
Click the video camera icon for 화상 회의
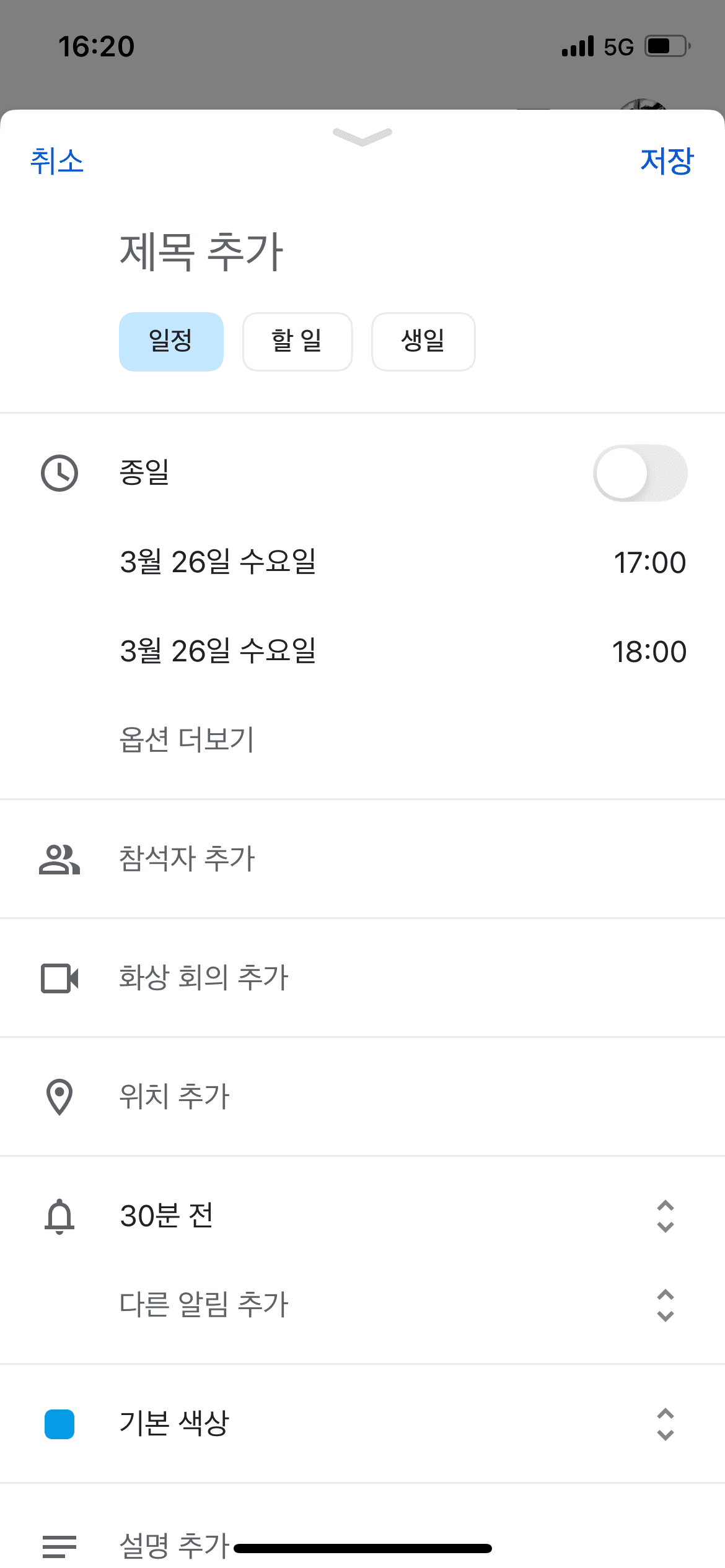(59, 977)
